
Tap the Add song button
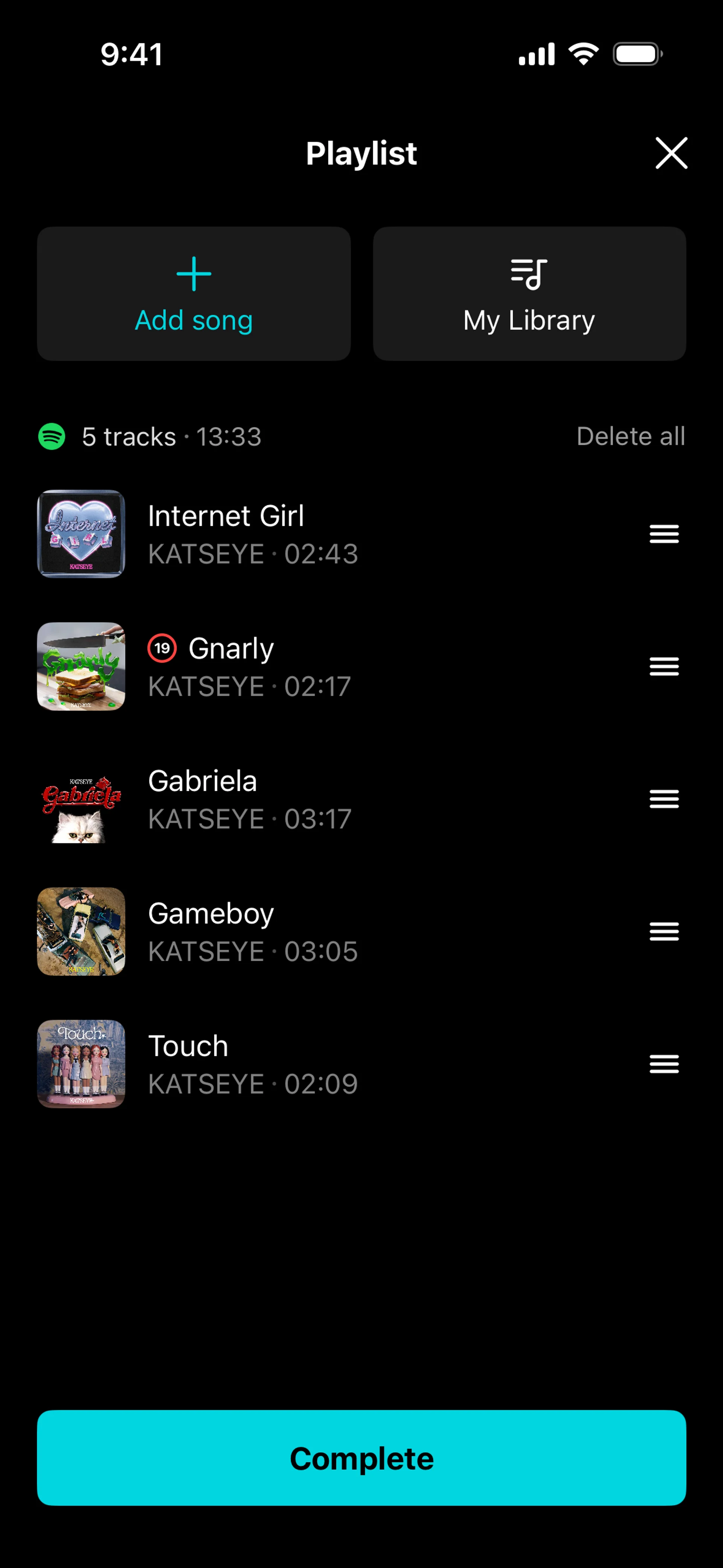(x=194, y=294)
